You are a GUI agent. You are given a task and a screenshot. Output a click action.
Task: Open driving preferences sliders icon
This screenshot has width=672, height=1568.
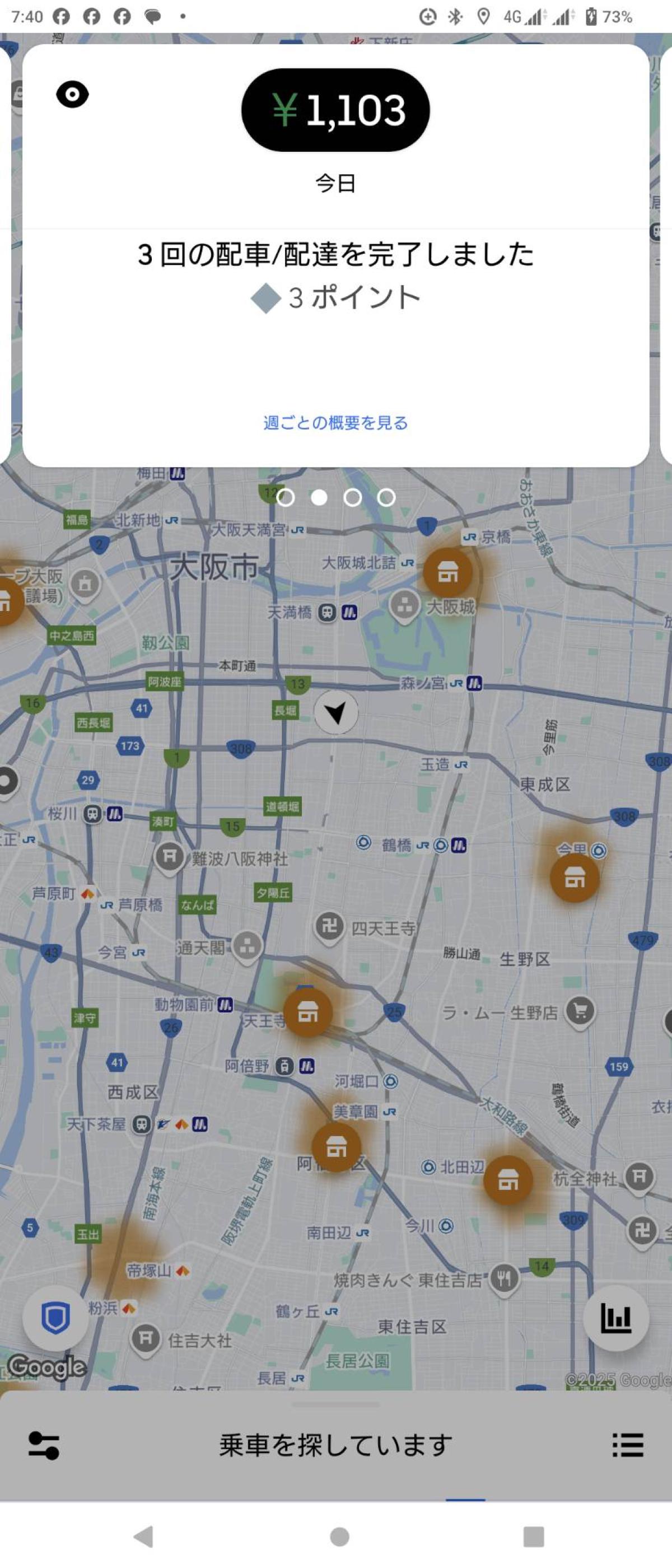click(x=44, y=1446)
